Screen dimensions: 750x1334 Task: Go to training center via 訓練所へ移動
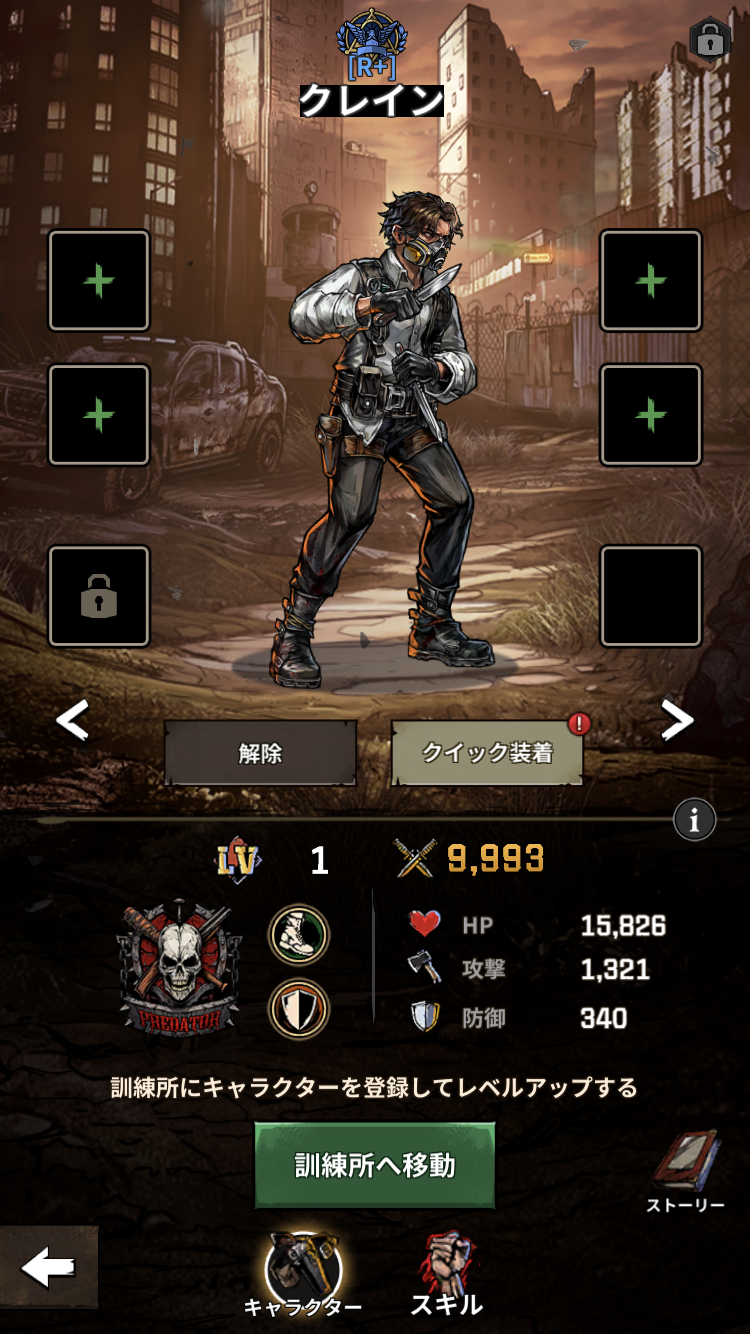coord(375,1165)
